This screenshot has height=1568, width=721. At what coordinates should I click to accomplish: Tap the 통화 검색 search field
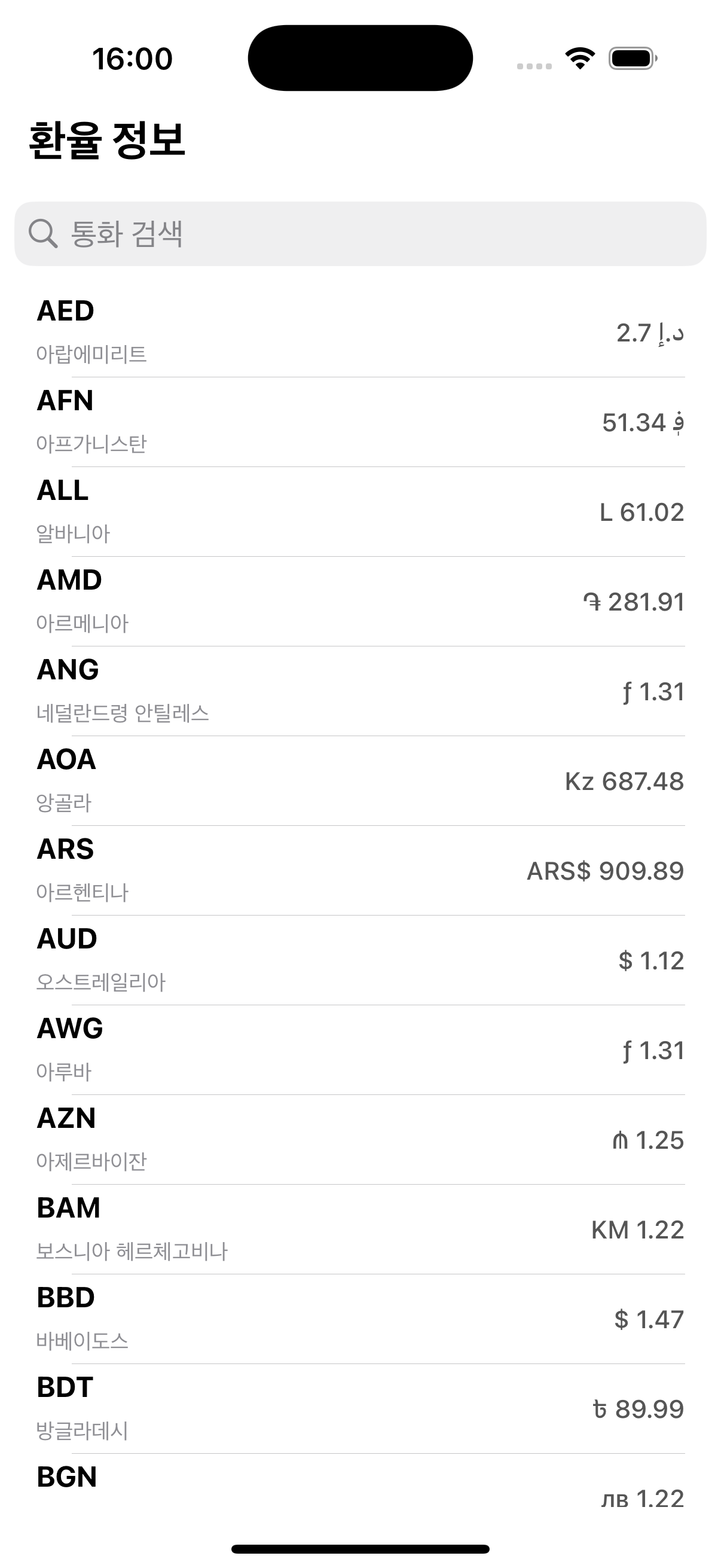click(360, 234)
